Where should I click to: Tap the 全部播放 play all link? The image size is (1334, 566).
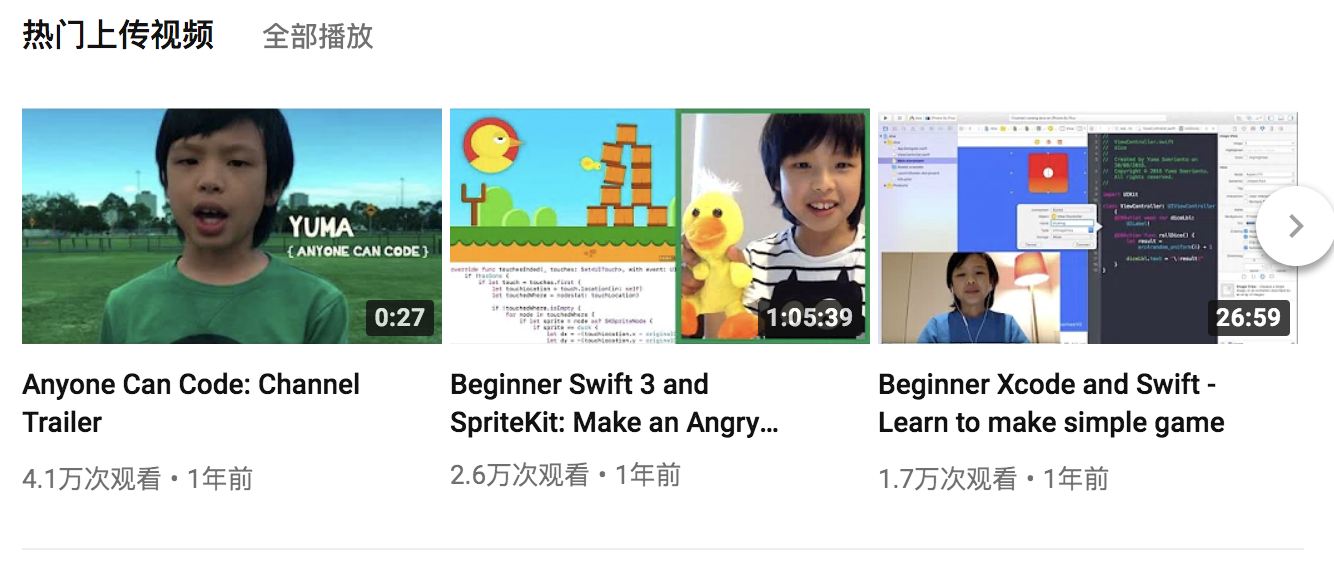click(x=317, y=36)
